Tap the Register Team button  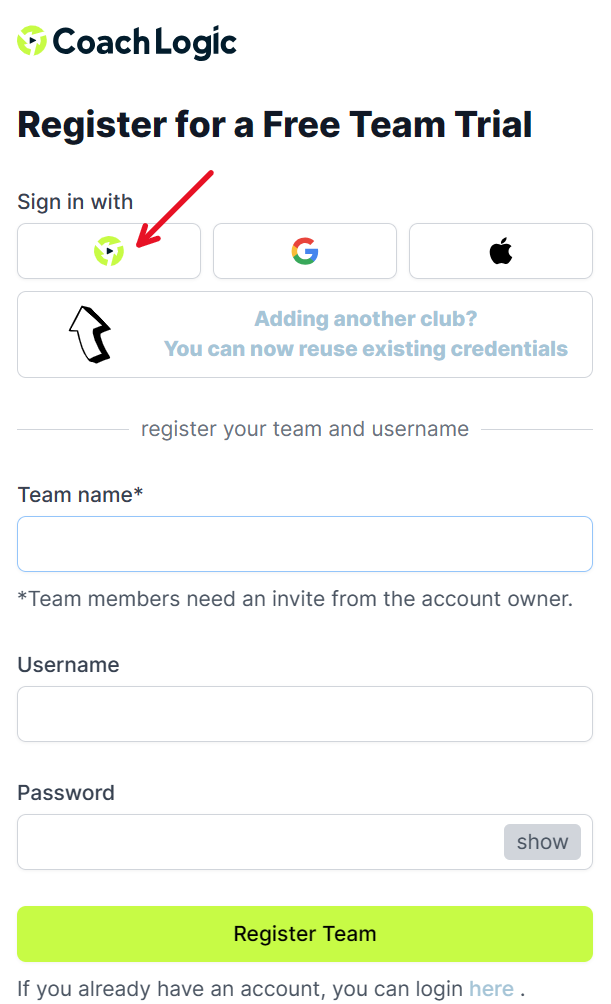305,934
